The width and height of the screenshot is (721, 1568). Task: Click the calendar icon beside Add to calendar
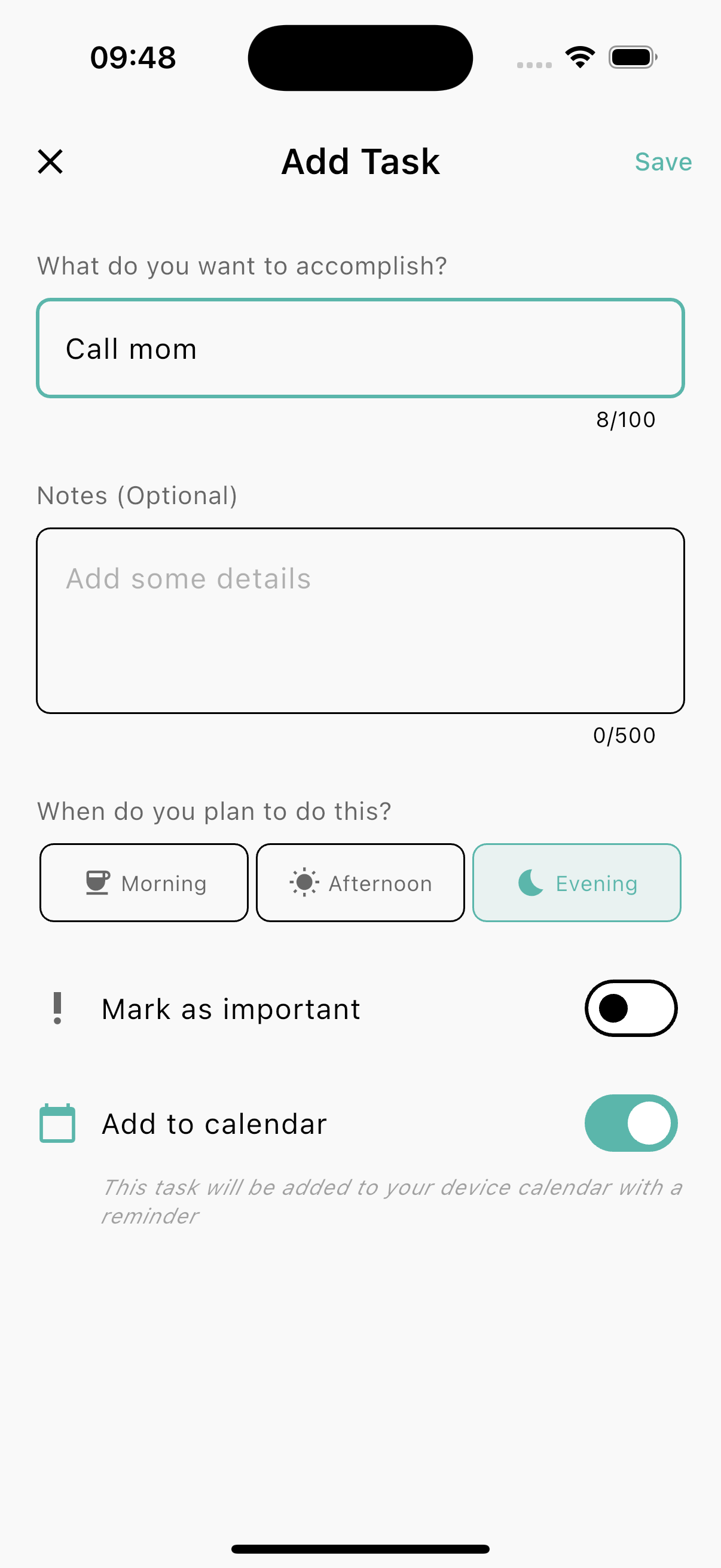click(x=57, y=1123)
